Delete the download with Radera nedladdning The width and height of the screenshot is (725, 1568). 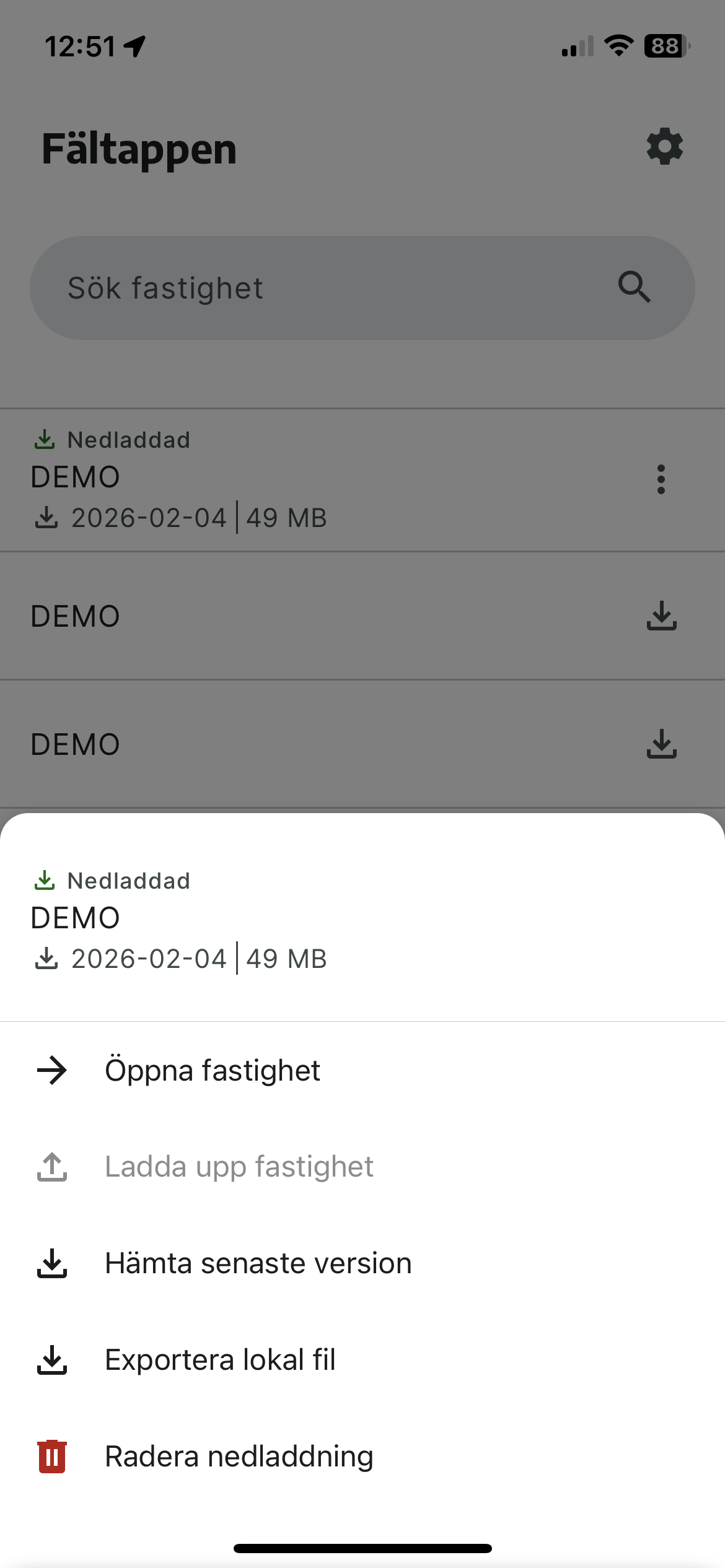point(239,1457)
